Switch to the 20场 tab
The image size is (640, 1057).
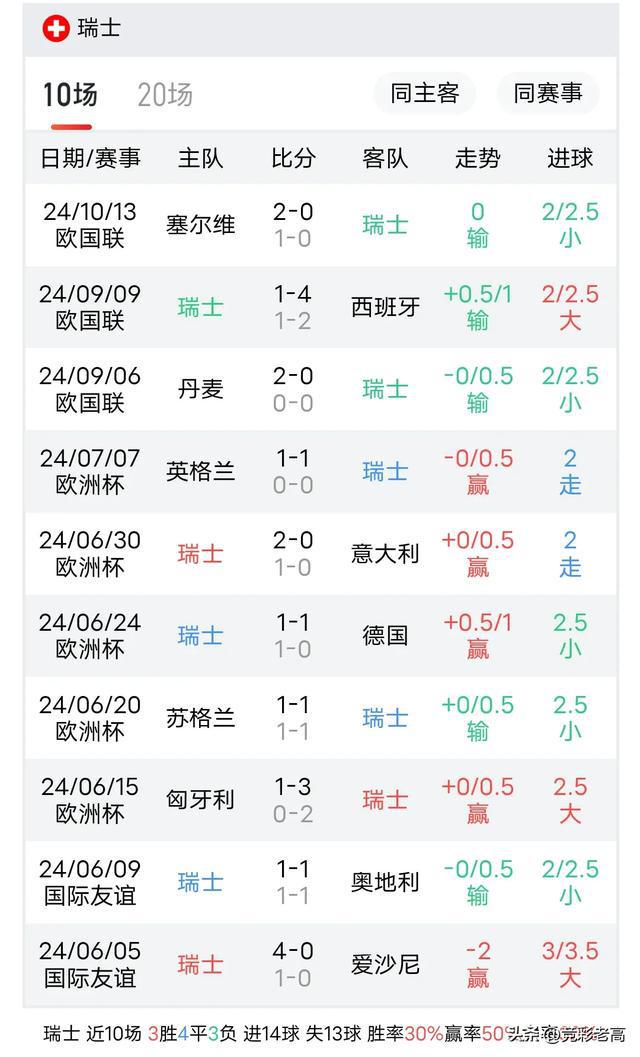pyautogui.click(x=165, y=94)
